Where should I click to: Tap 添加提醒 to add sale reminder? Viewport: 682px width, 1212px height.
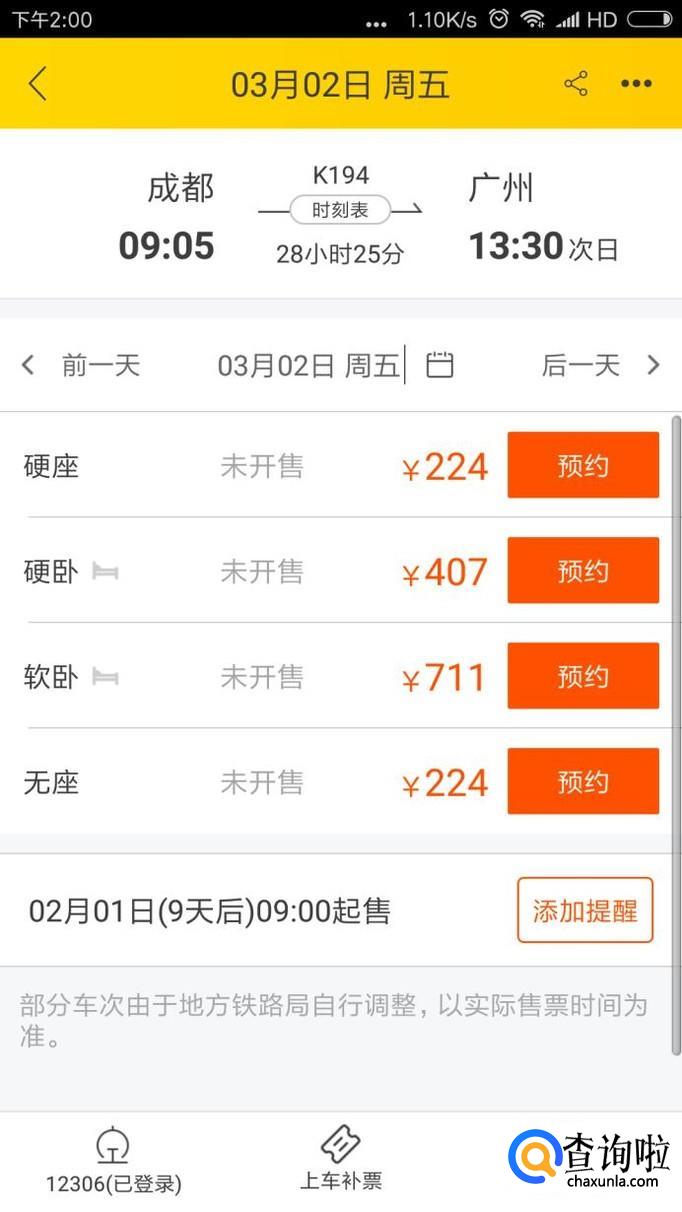[585, 910]
